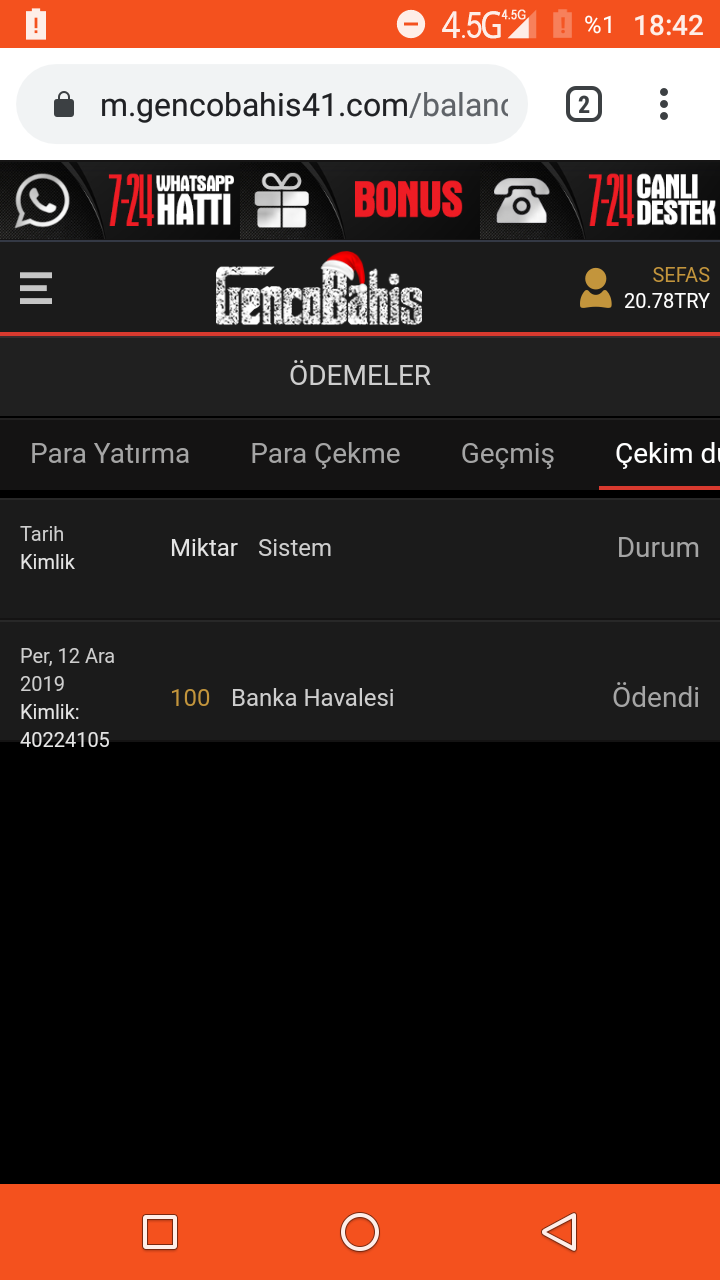Switch to the Geçmiş tab

pos(507,454)
